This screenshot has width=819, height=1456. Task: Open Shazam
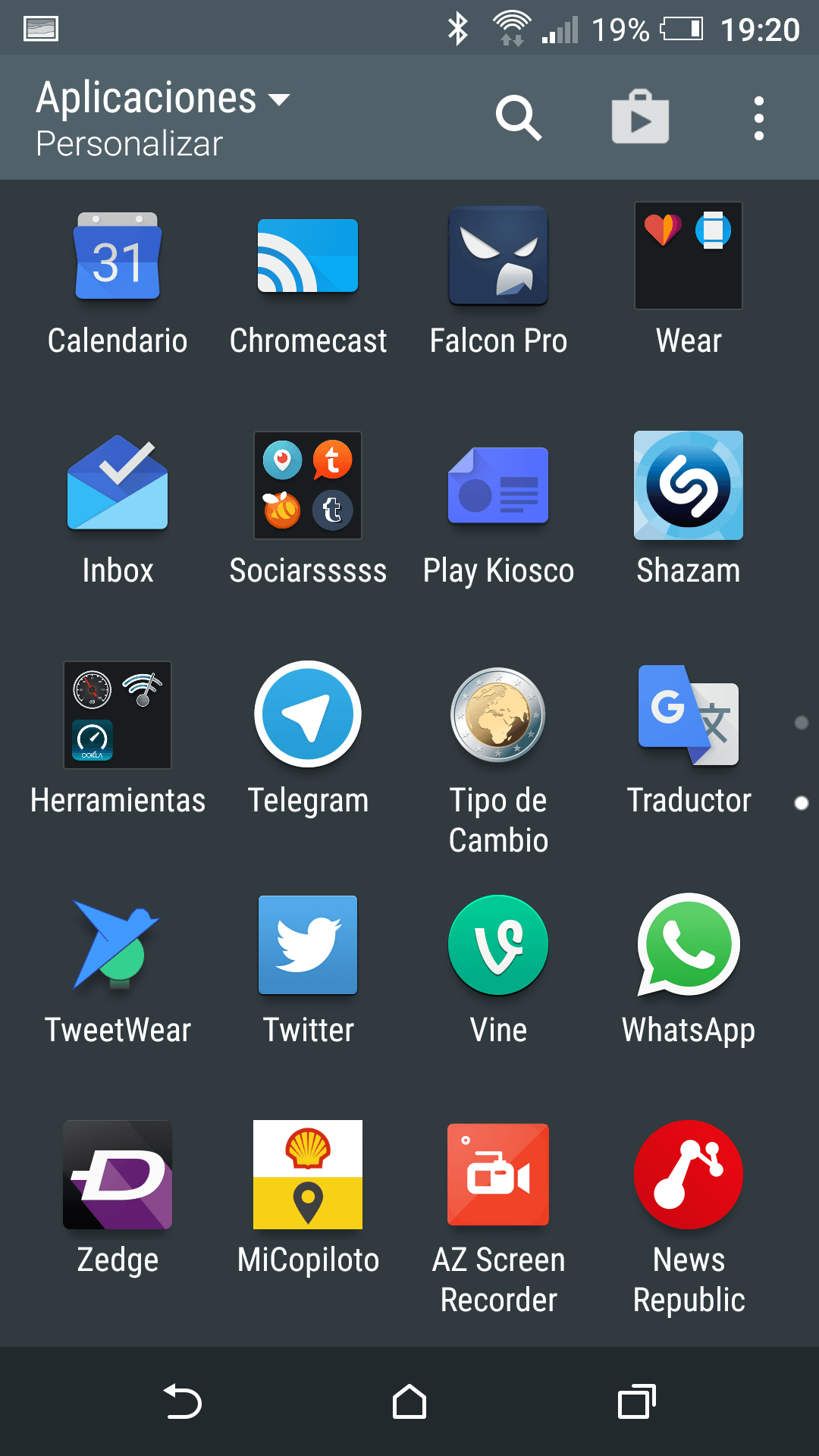click(689, 485)
